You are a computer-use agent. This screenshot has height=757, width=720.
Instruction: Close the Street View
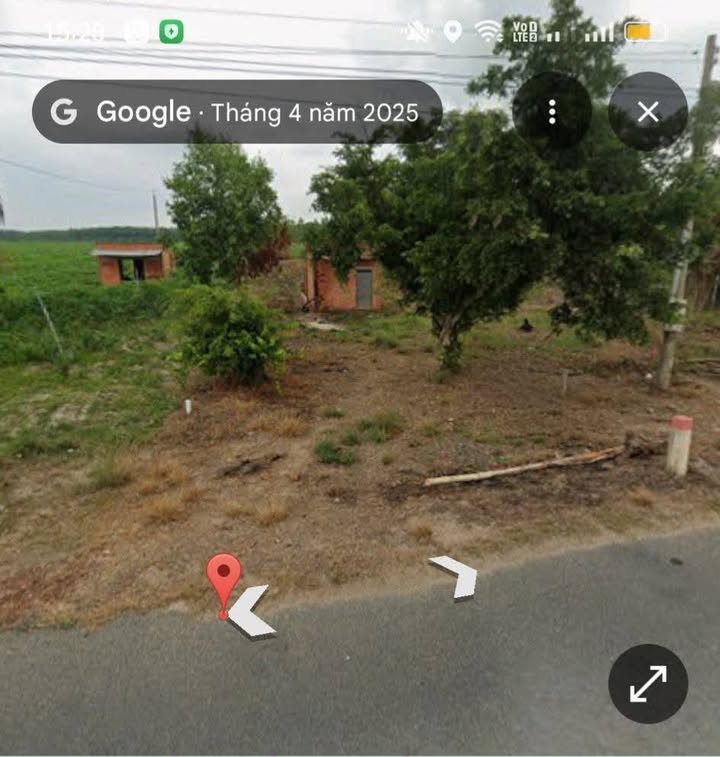click(648, 112)
